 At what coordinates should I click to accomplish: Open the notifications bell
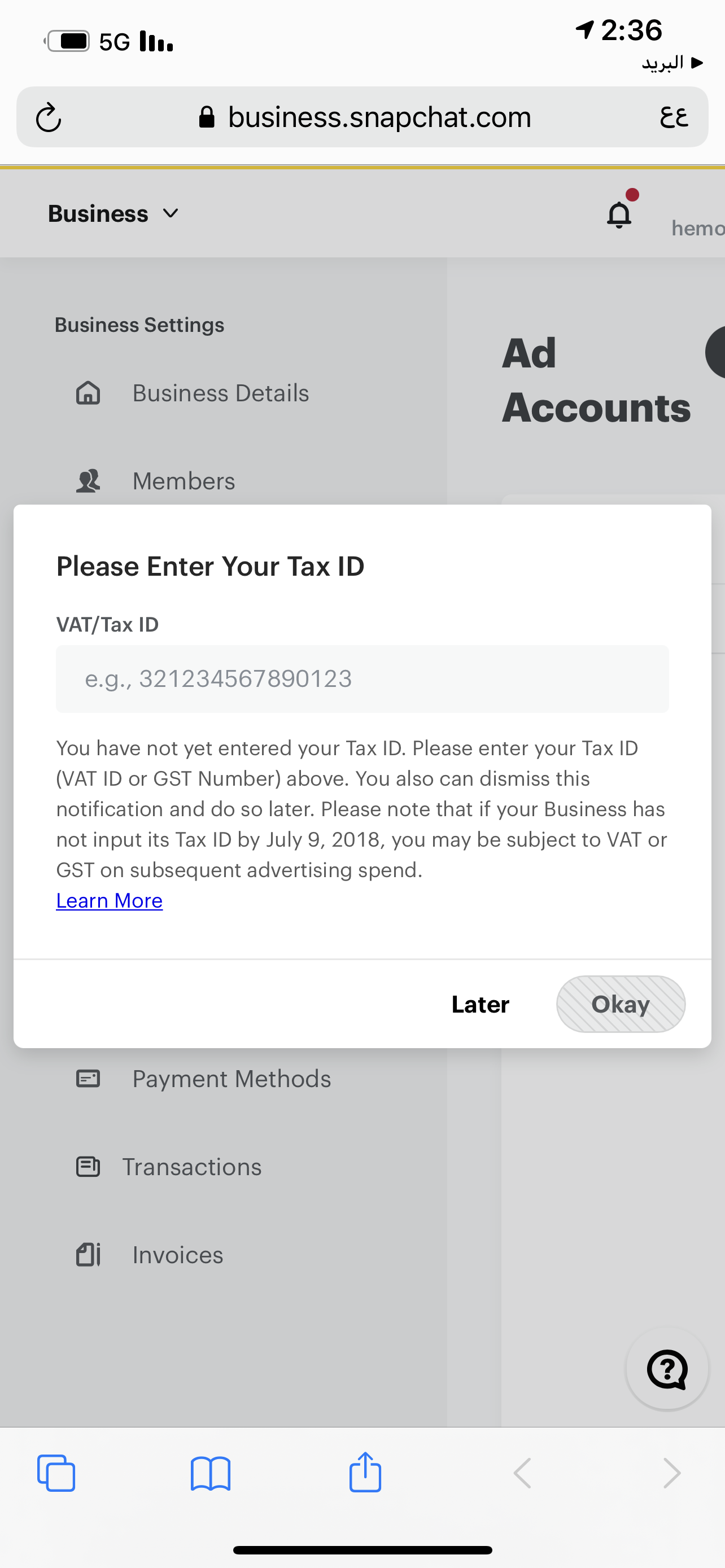[619, 214]
